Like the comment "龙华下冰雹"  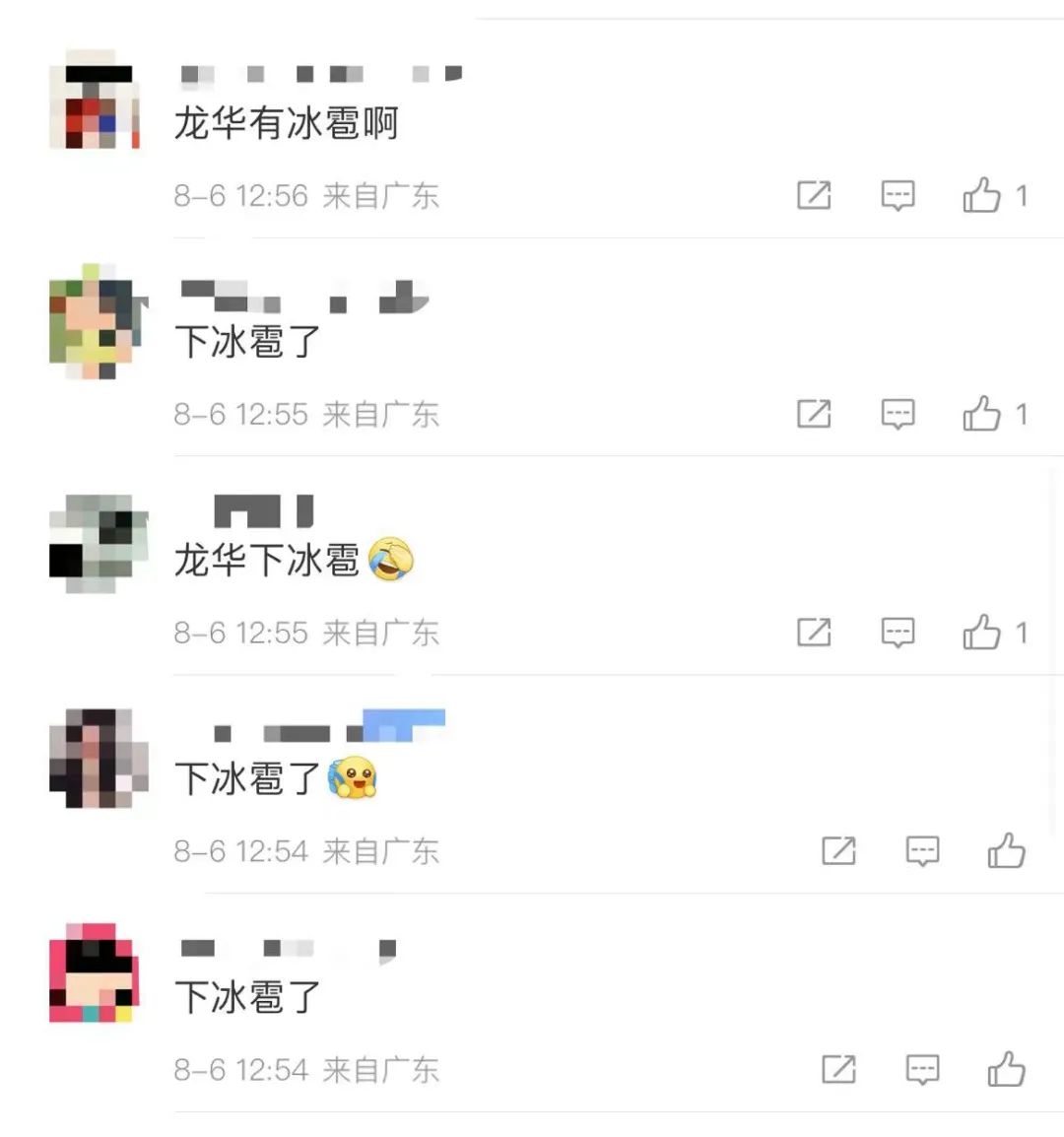pyautogui.click(x=982, y=633)
